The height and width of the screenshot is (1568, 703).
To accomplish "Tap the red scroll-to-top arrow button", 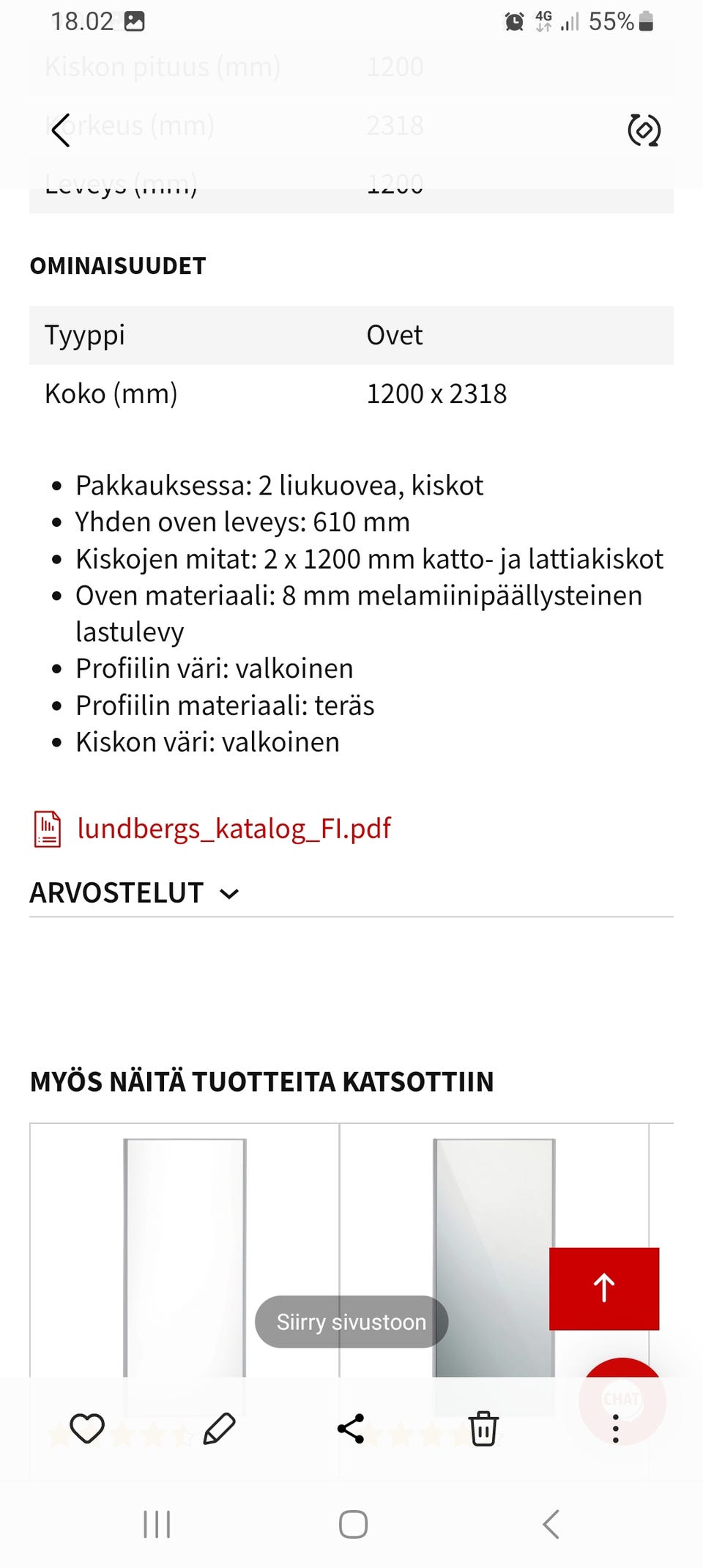I will click(603, 1287).
